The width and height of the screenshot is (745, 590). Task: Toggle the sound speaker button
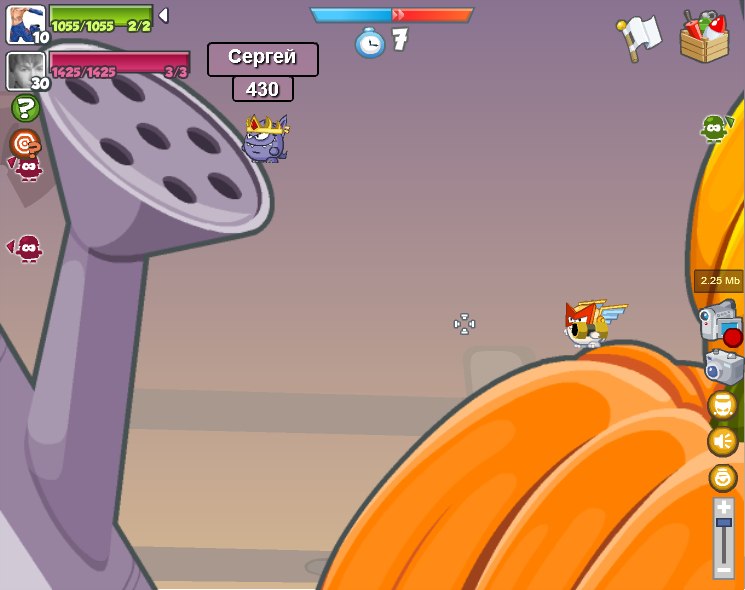(722, 441)
